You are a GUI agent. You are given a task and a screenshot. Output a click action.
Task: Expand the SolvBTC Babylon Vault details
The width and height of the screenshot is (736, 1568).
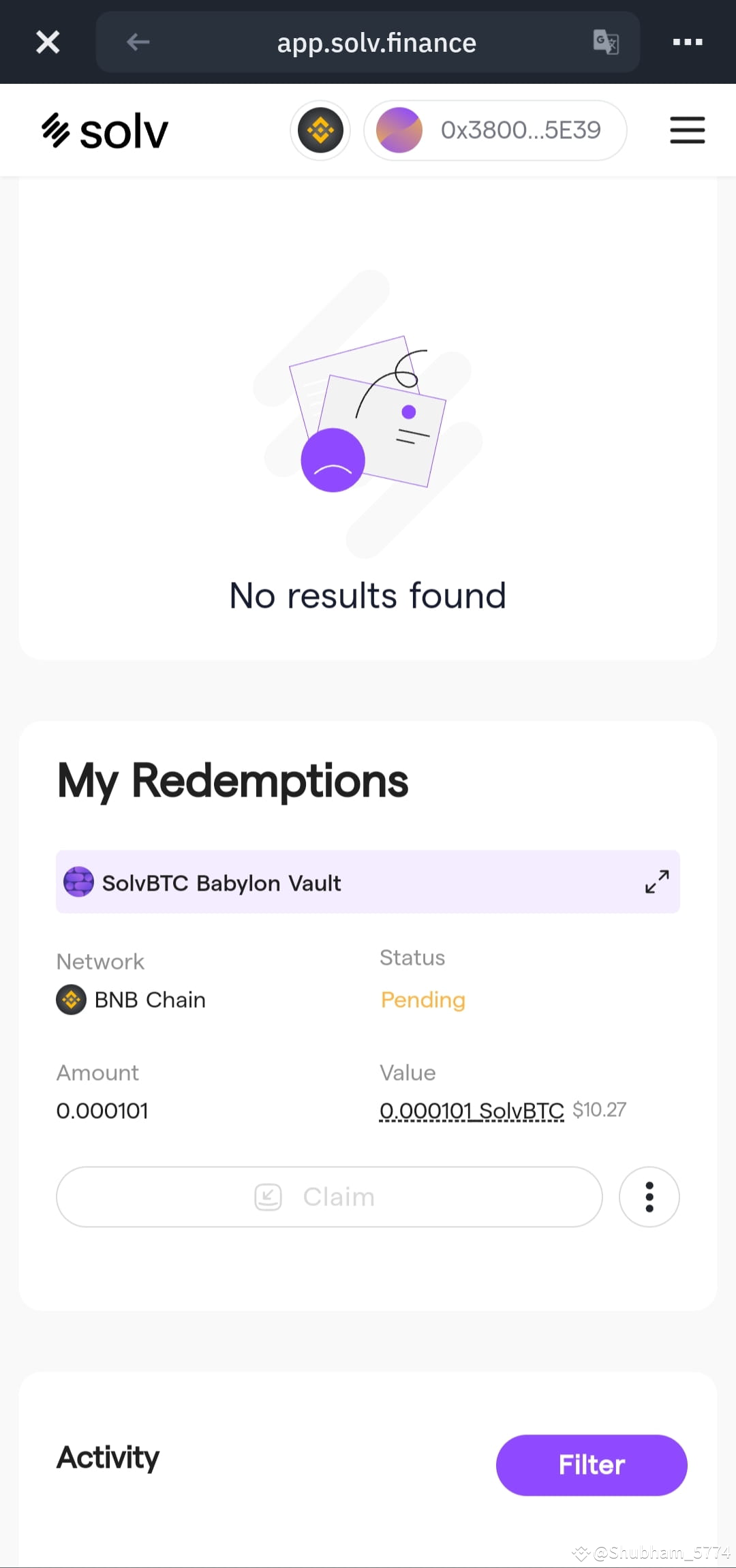click(656, 881)
